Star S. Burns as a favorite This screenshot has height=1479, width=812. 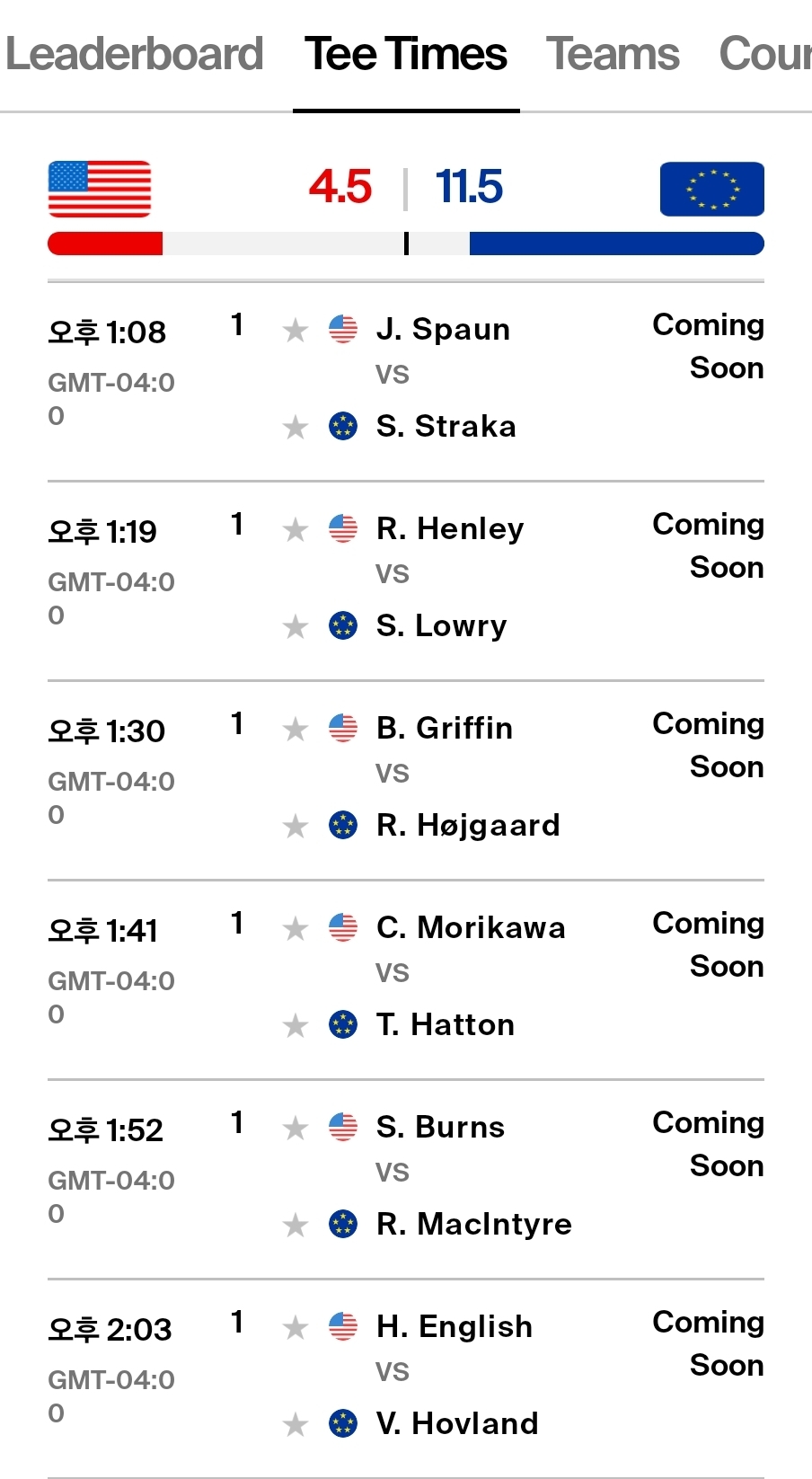click(296, 1129)
